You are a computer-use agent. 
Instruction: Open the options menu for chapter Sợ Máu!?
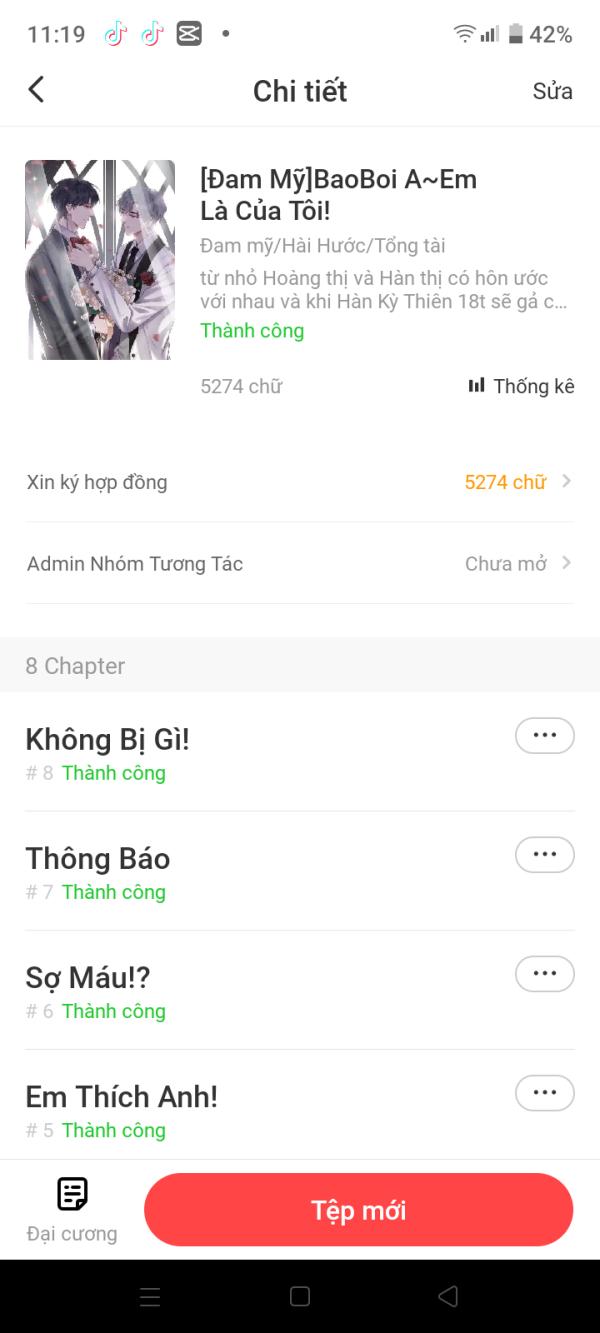pos(544,974)
